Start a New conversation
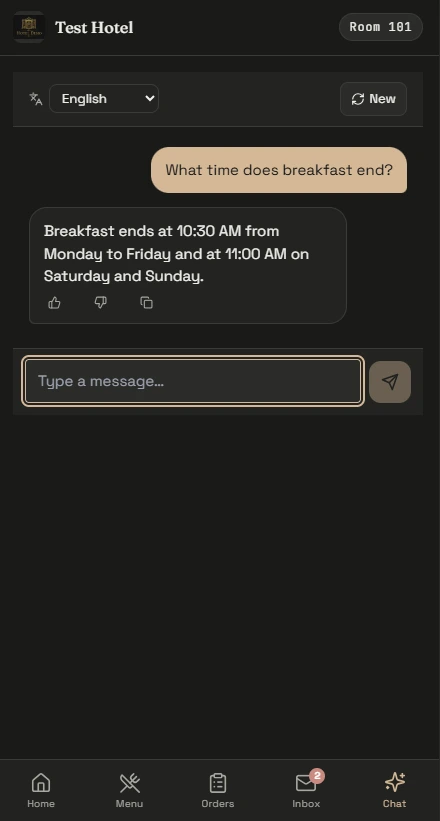Viewport: 440px width, 821px height. coord(373,99)
